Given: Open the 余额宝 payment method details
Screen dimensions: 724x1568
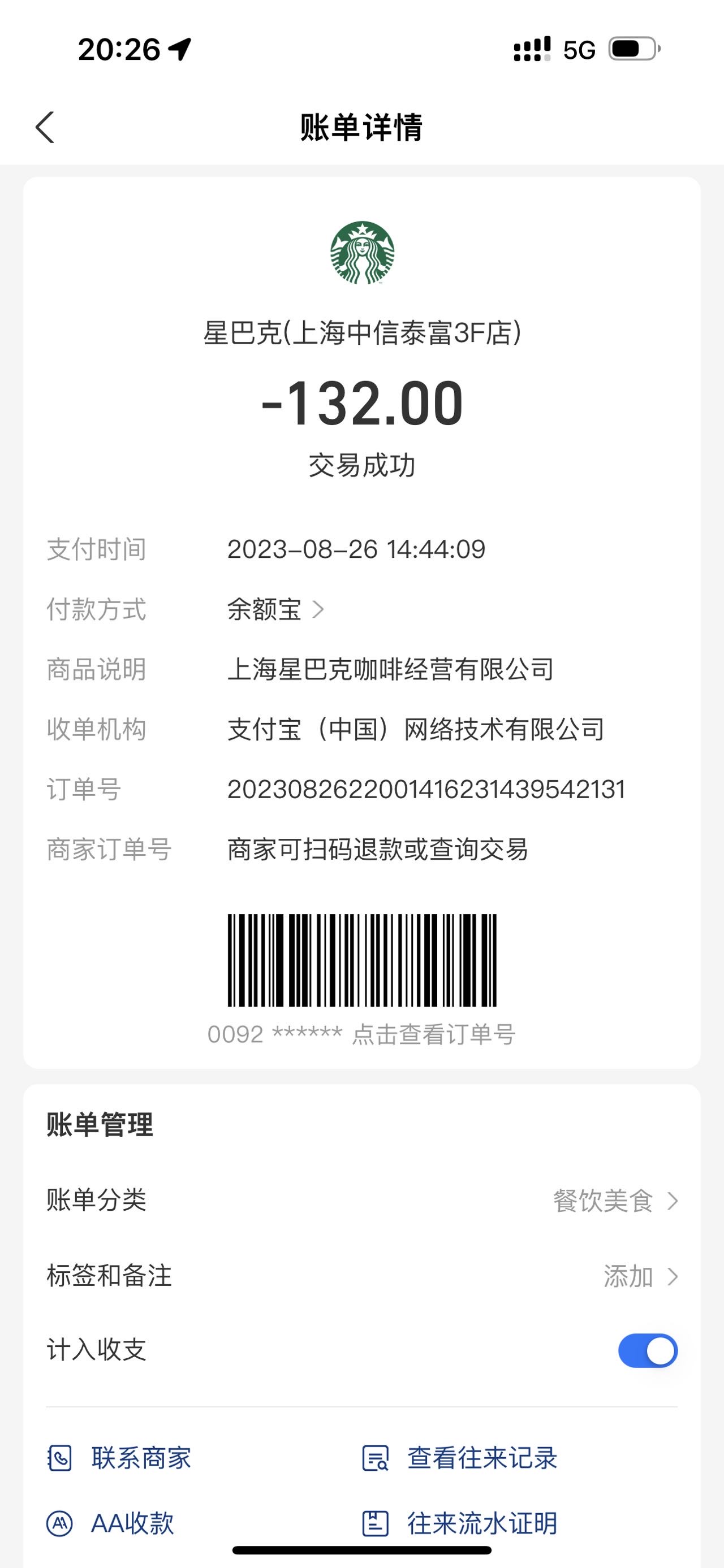Looking at the screenshot, I should (x=276, y=609).
